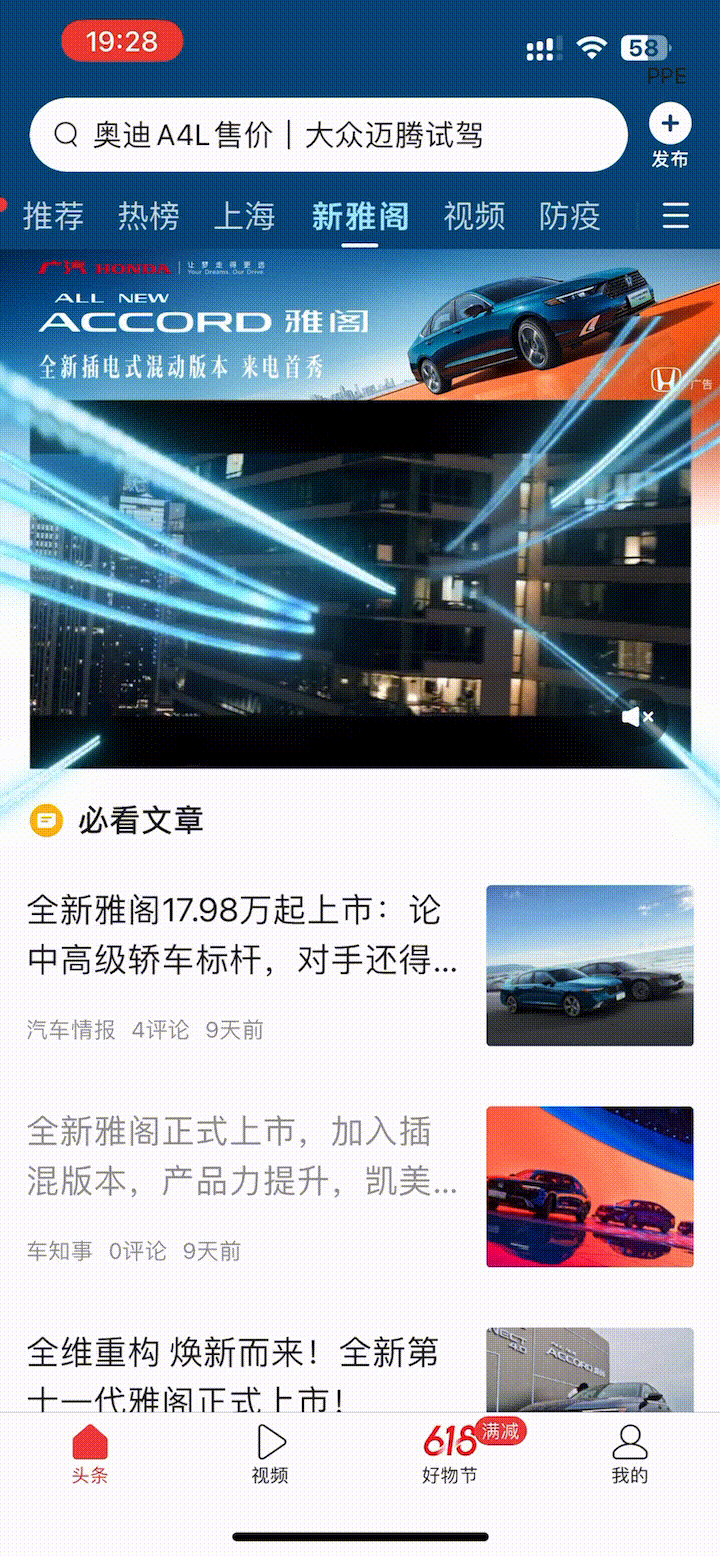The height and width of the screenshot is (1556, 720).
Task: Switch to the 热榜 tab
Action: click(148, 216)
